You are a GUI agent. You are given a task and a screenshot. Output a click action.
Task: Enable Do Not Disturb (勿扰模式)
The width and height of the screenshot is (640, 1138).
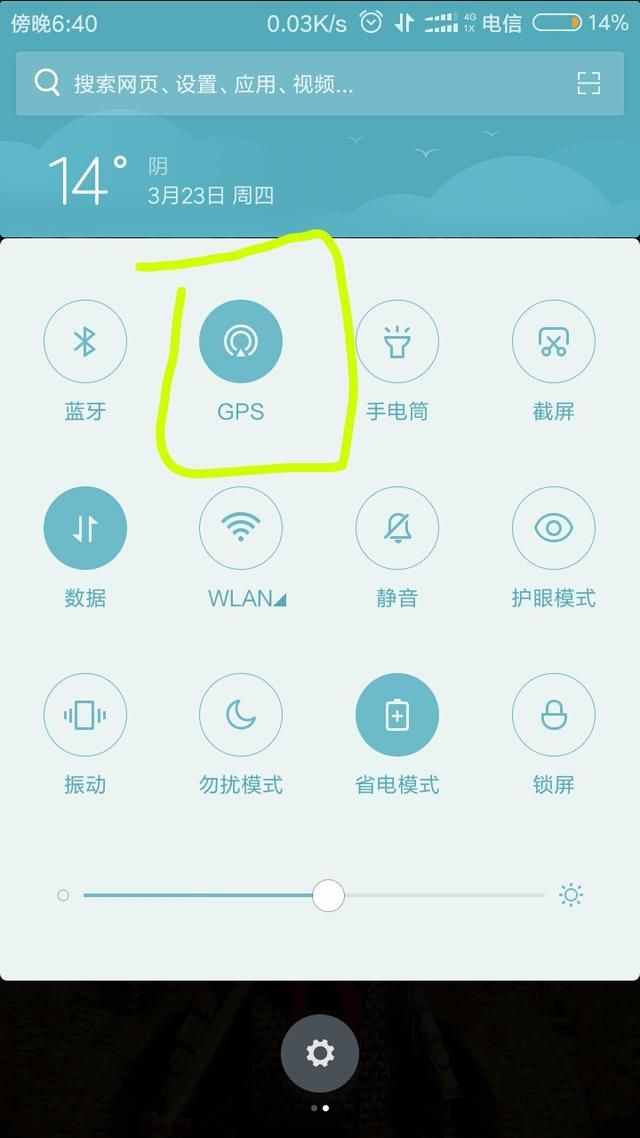241,715
